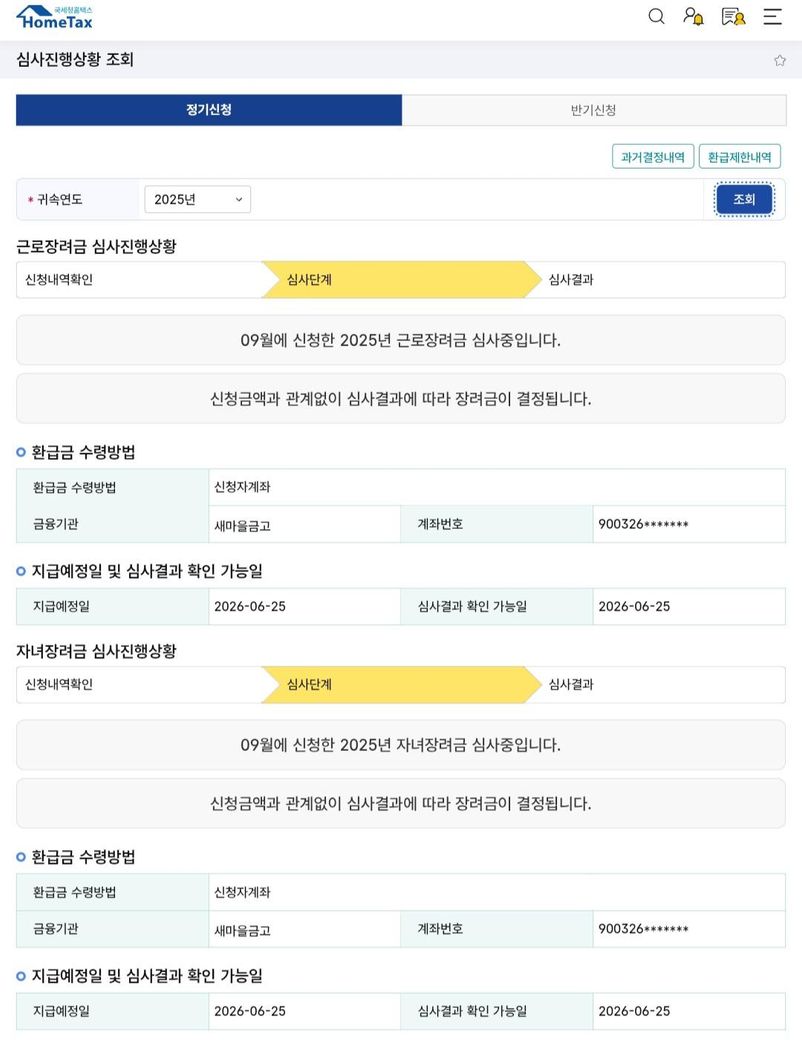
Task: Go to HomeTax home via logo
Action: pyautogui.click(x=54, y=17)
